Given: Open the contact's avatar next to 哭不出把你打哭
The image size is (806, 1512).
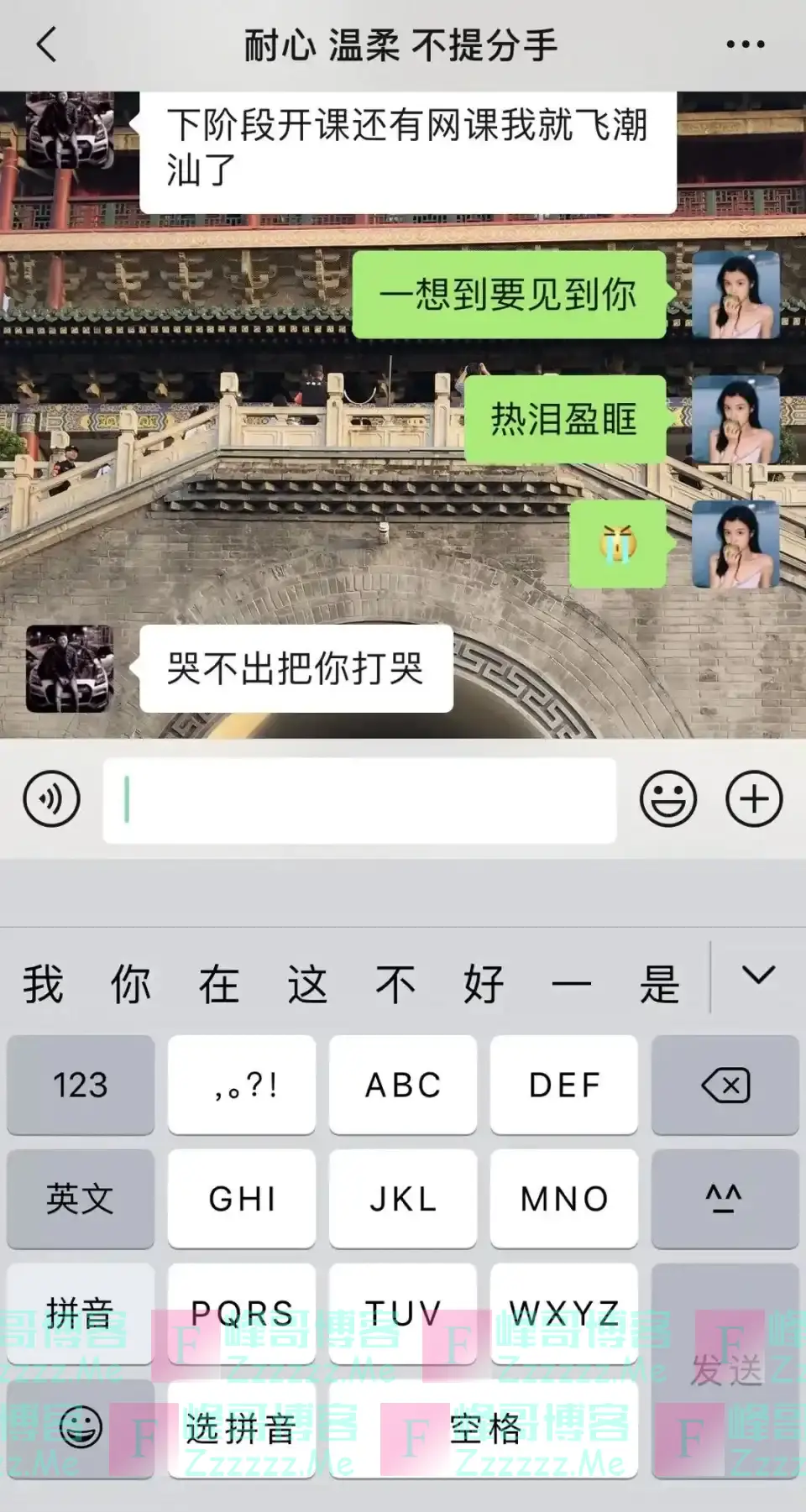Looking at the screenshot, I should pyautogui.click(x=70, y=669).
